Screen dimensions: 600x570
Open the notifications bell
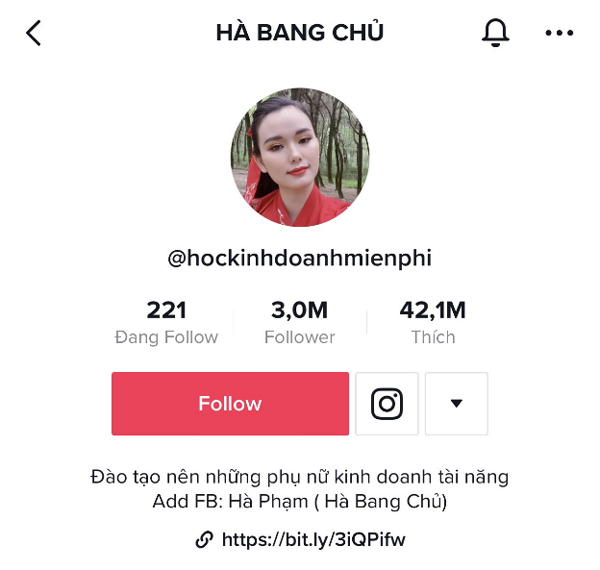(495, 33)
